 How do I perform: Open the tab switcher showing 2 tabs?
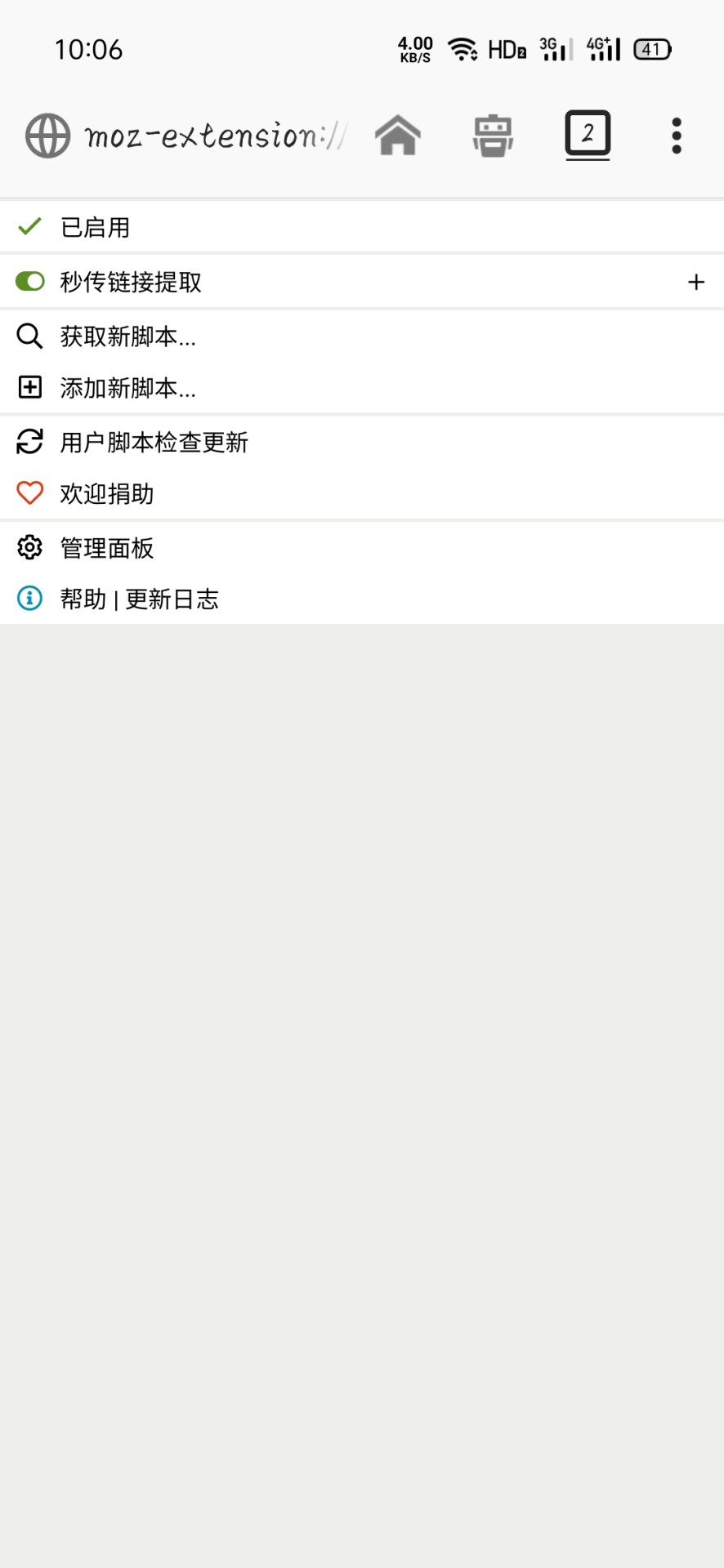tap(588, 134)
